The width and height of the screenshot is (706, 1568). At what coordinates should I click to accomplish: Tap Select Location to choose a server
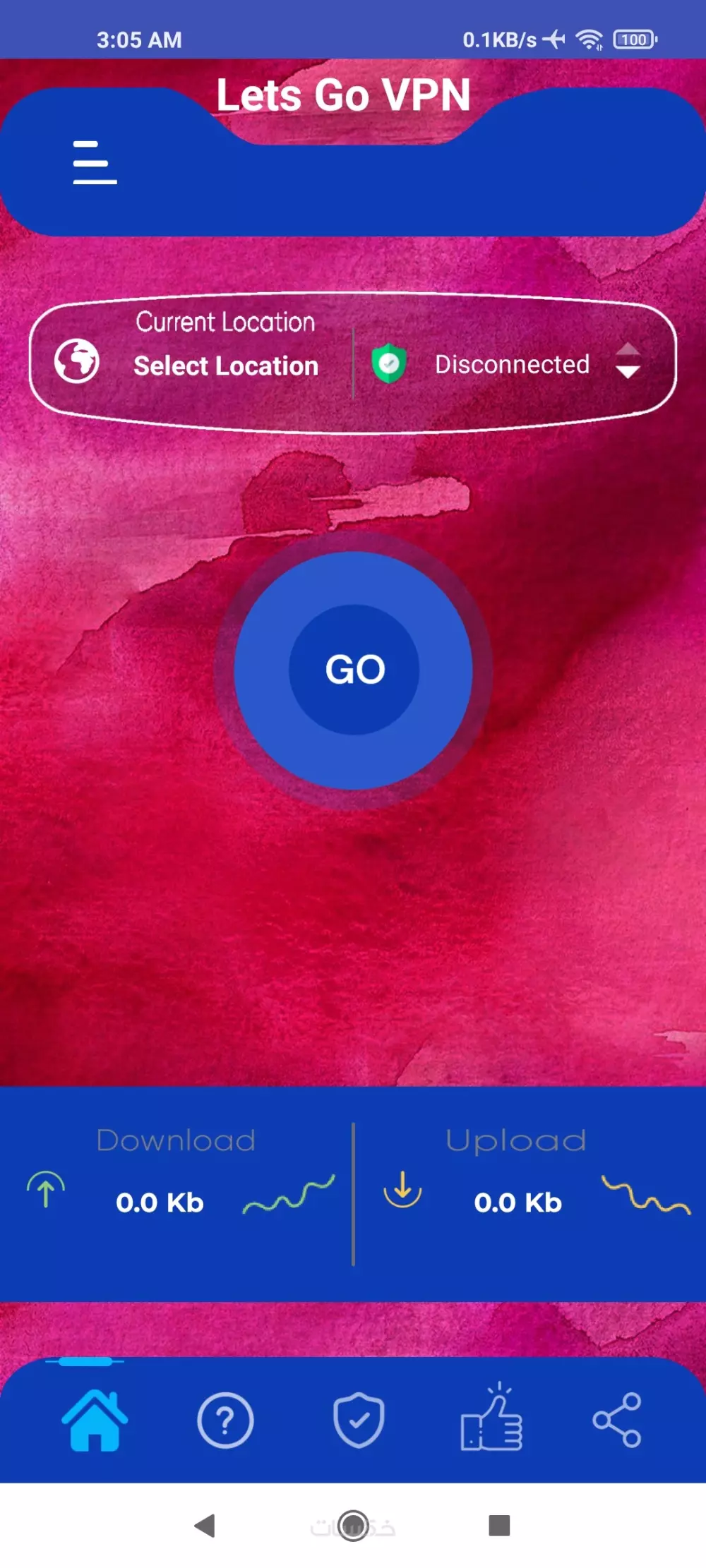point(225,366)
